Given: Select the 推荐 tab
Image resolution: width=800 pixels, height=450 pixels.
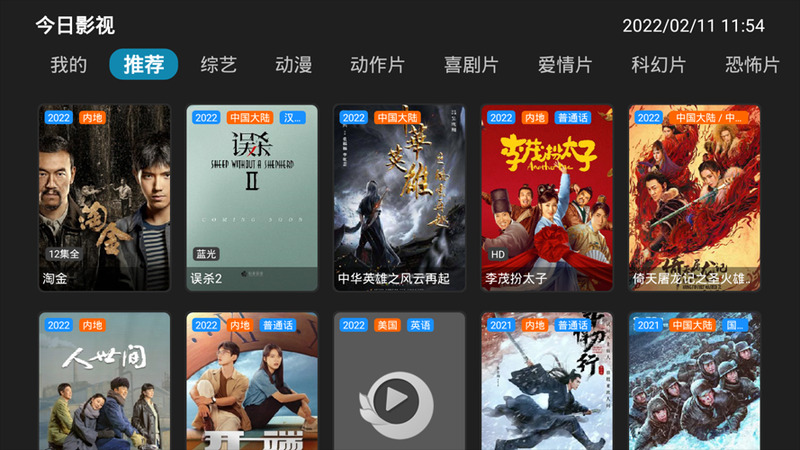Looking at the screenshot, I should [144, 65].
